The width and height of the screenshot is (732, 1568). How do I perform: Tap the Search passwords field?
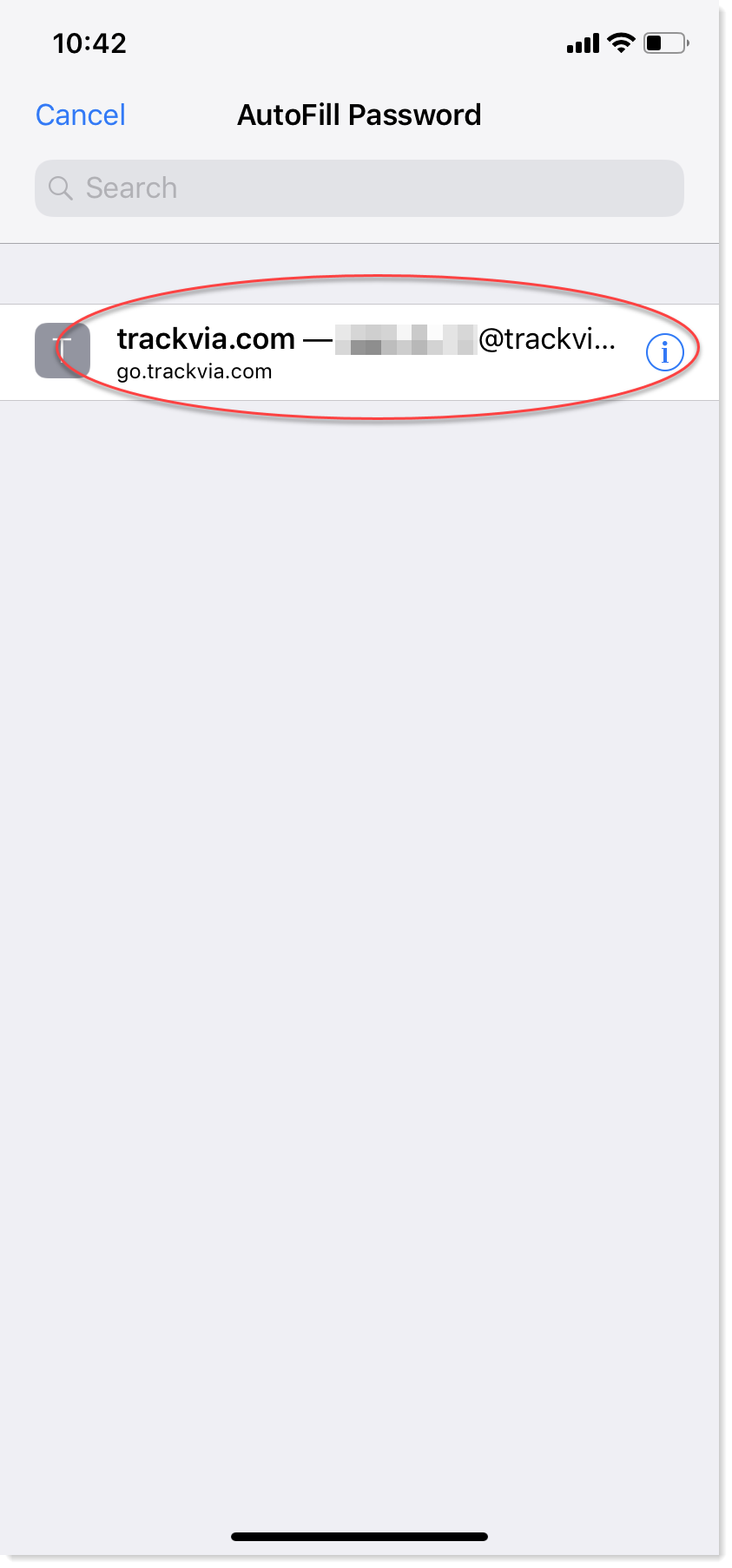click(x=359, y=188)
